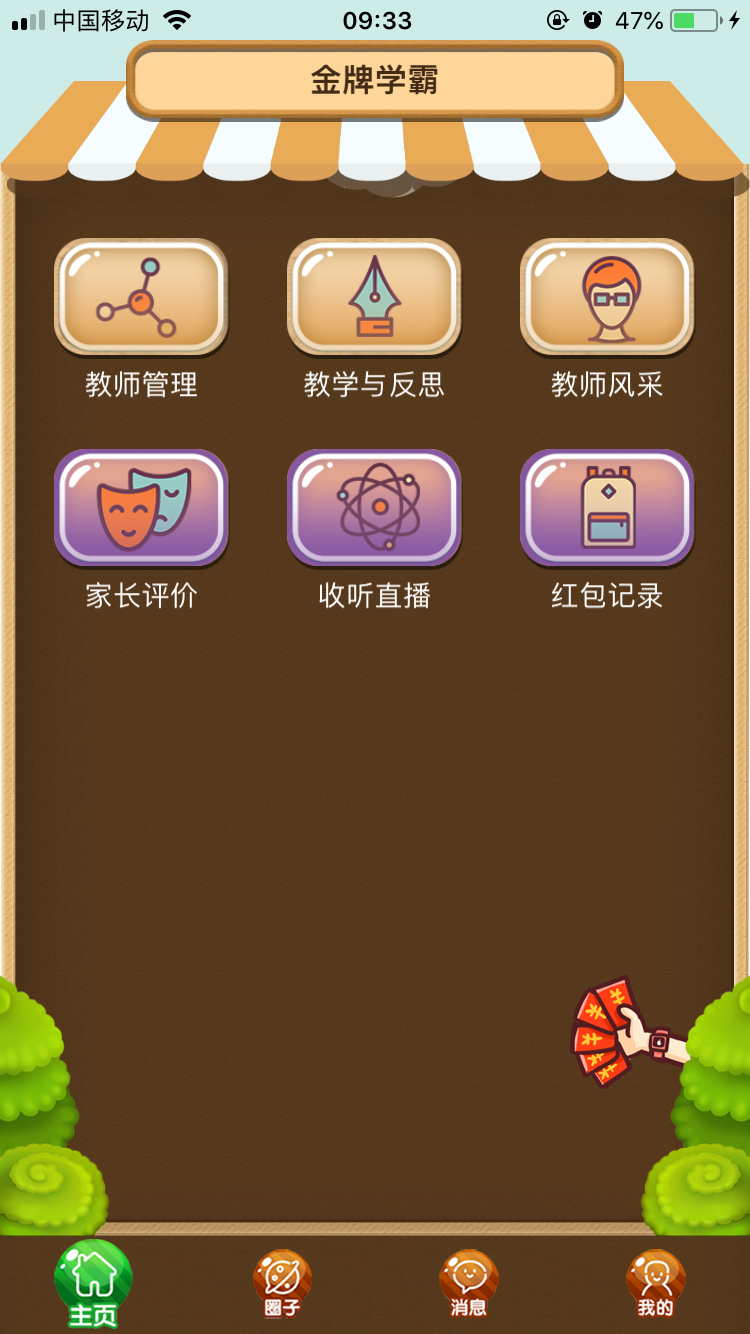Open 红包记录 red packet records
Viewport: 750px width, 1334px height.
[607, 508]
